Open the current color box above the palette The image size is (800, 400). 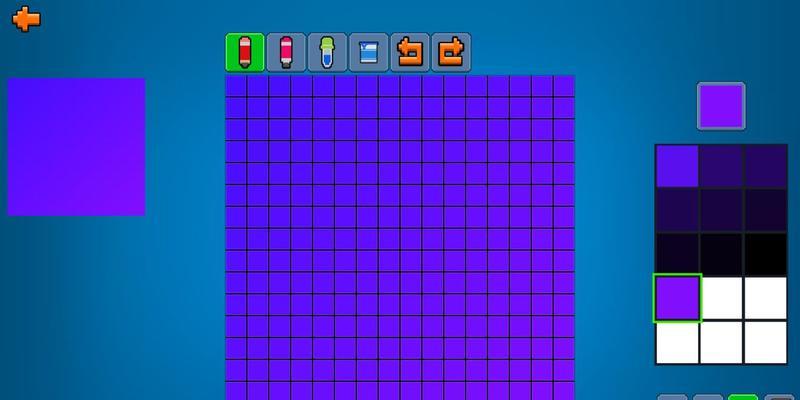(x=721, y=106)
